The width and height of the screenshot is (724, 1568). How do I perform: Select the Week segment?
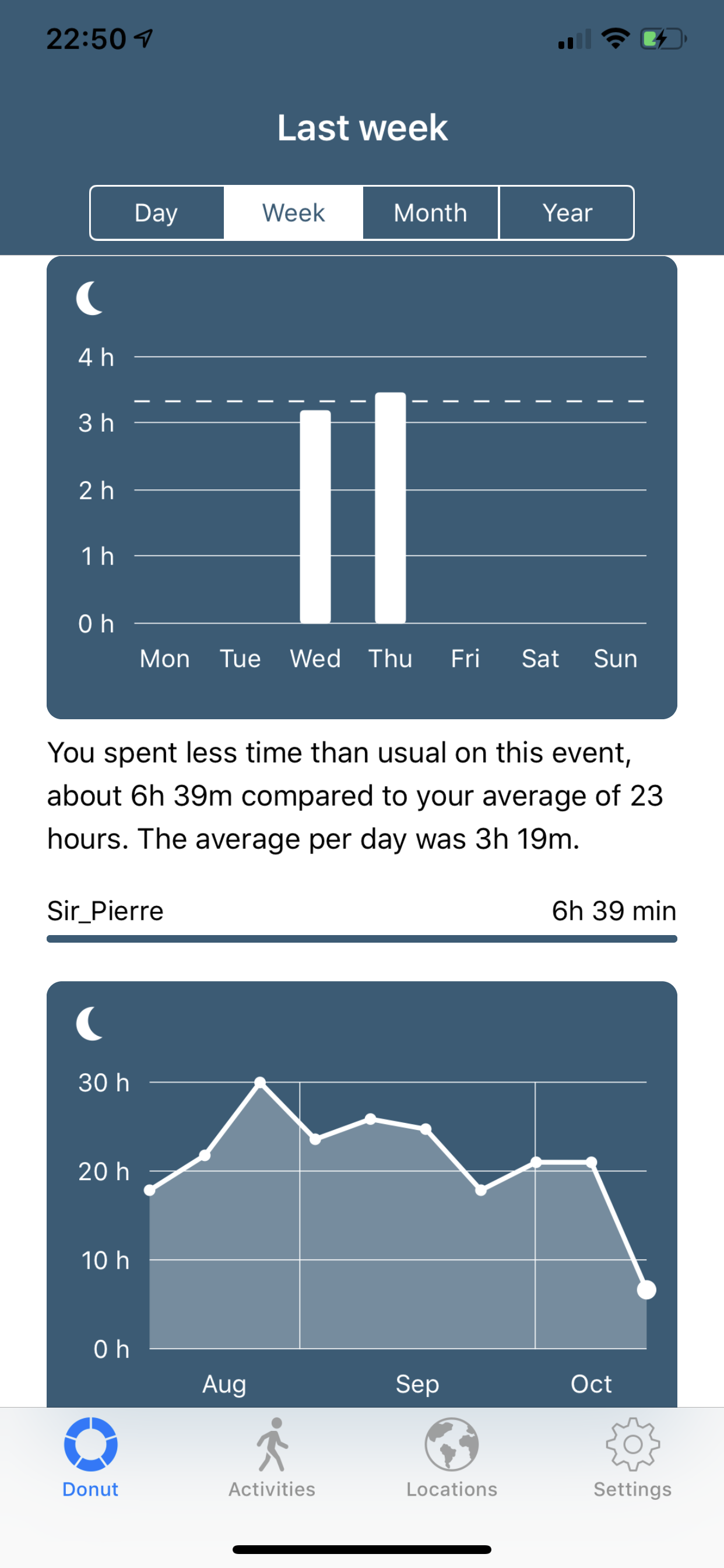[294, 213]
